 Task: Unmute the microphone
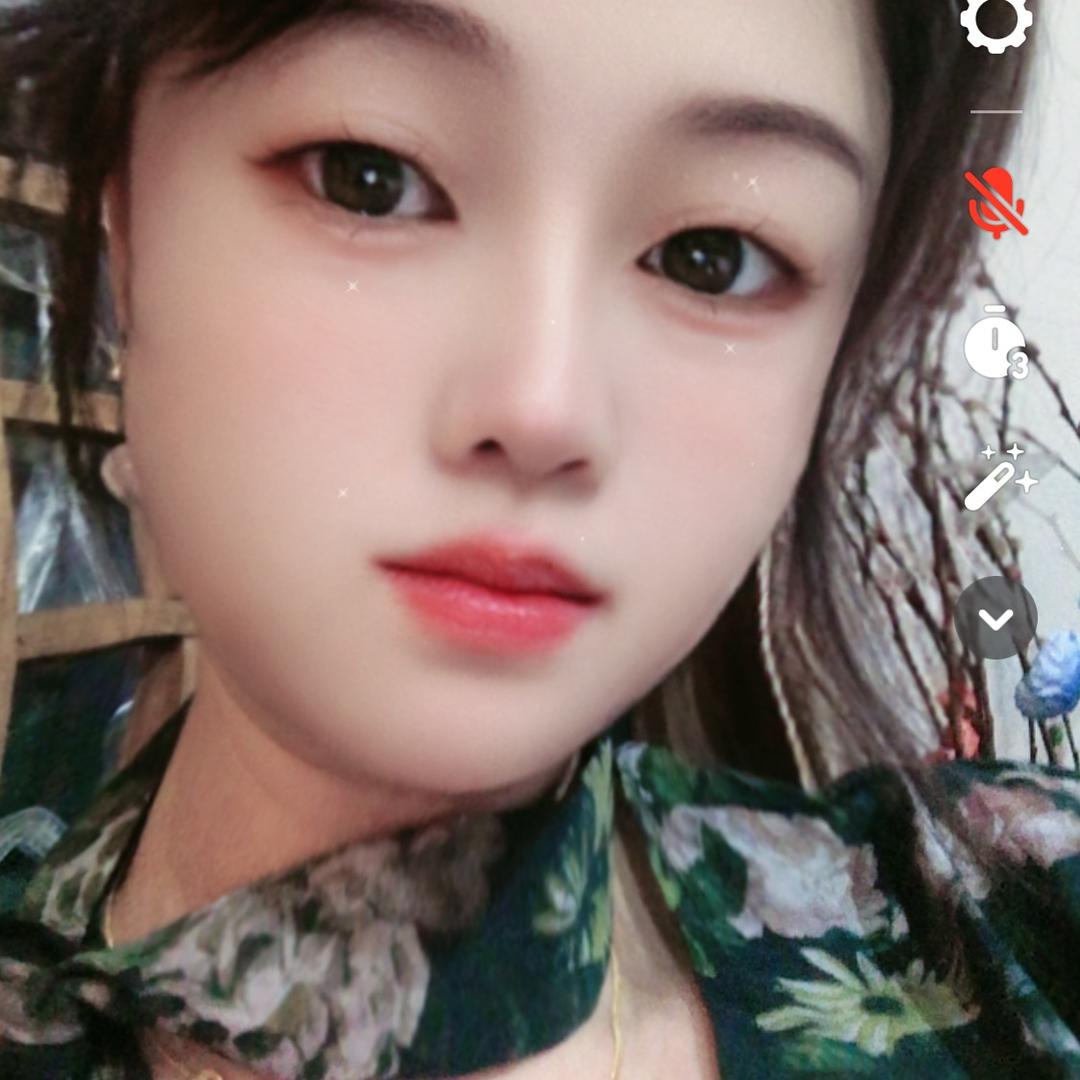coord(996,204)
